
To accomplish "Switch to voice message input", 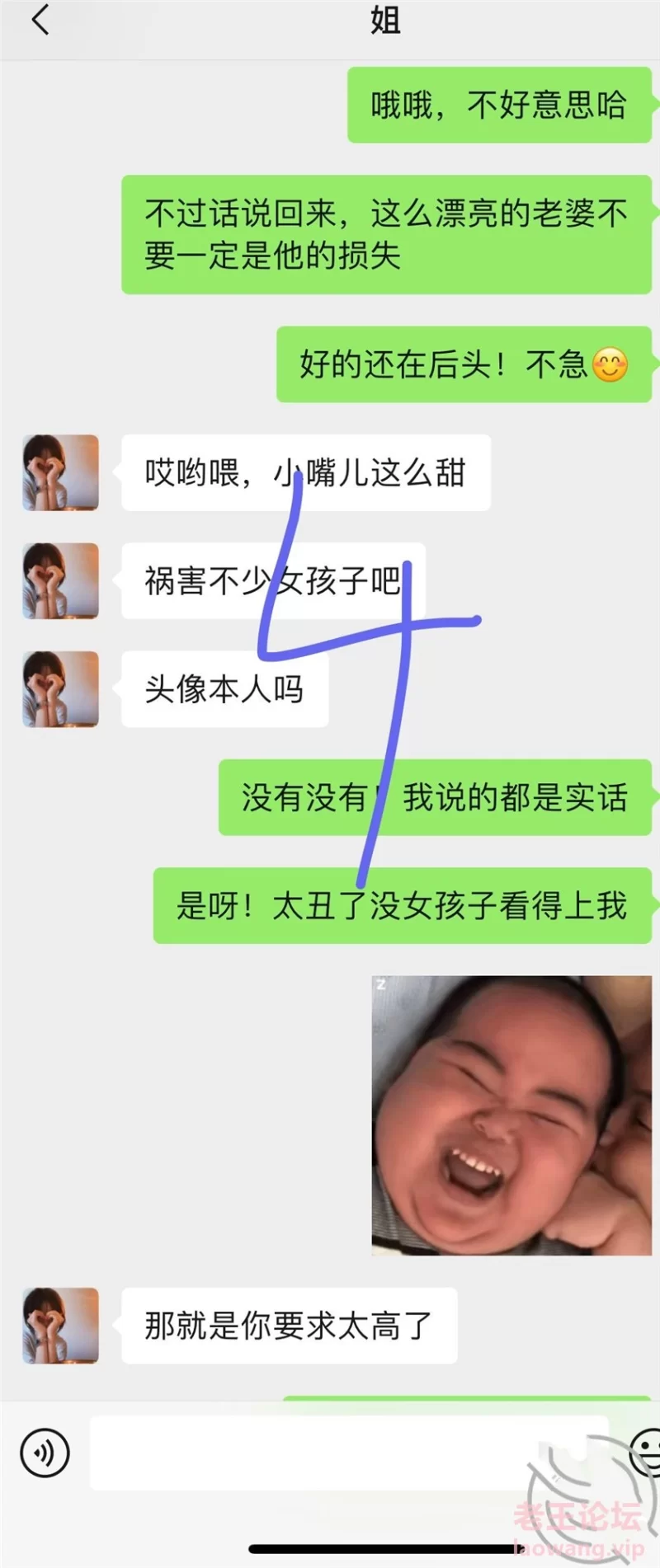I will [x=45, y=1453].
